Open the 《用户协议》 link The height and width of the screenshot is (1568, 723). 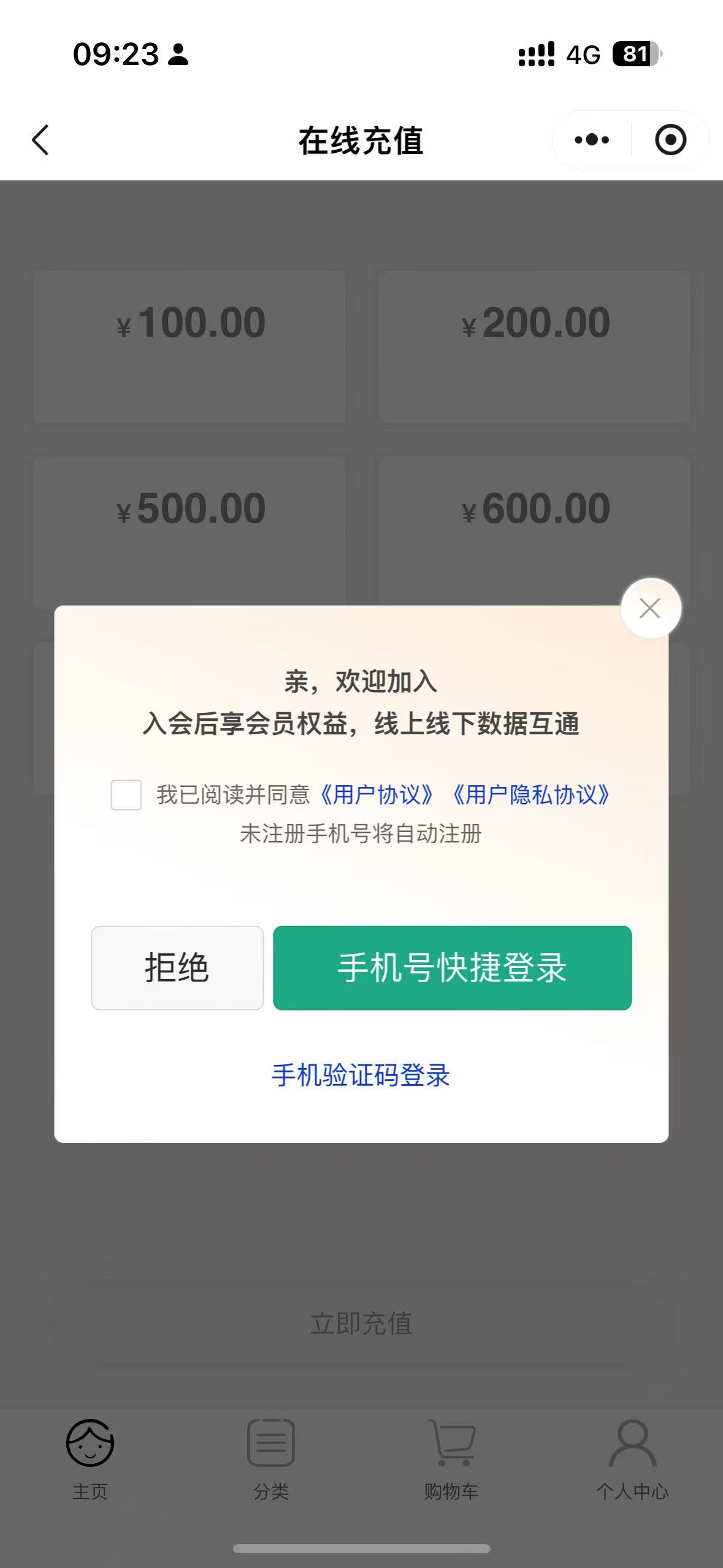pyautogui.click(x=377, y=795)
